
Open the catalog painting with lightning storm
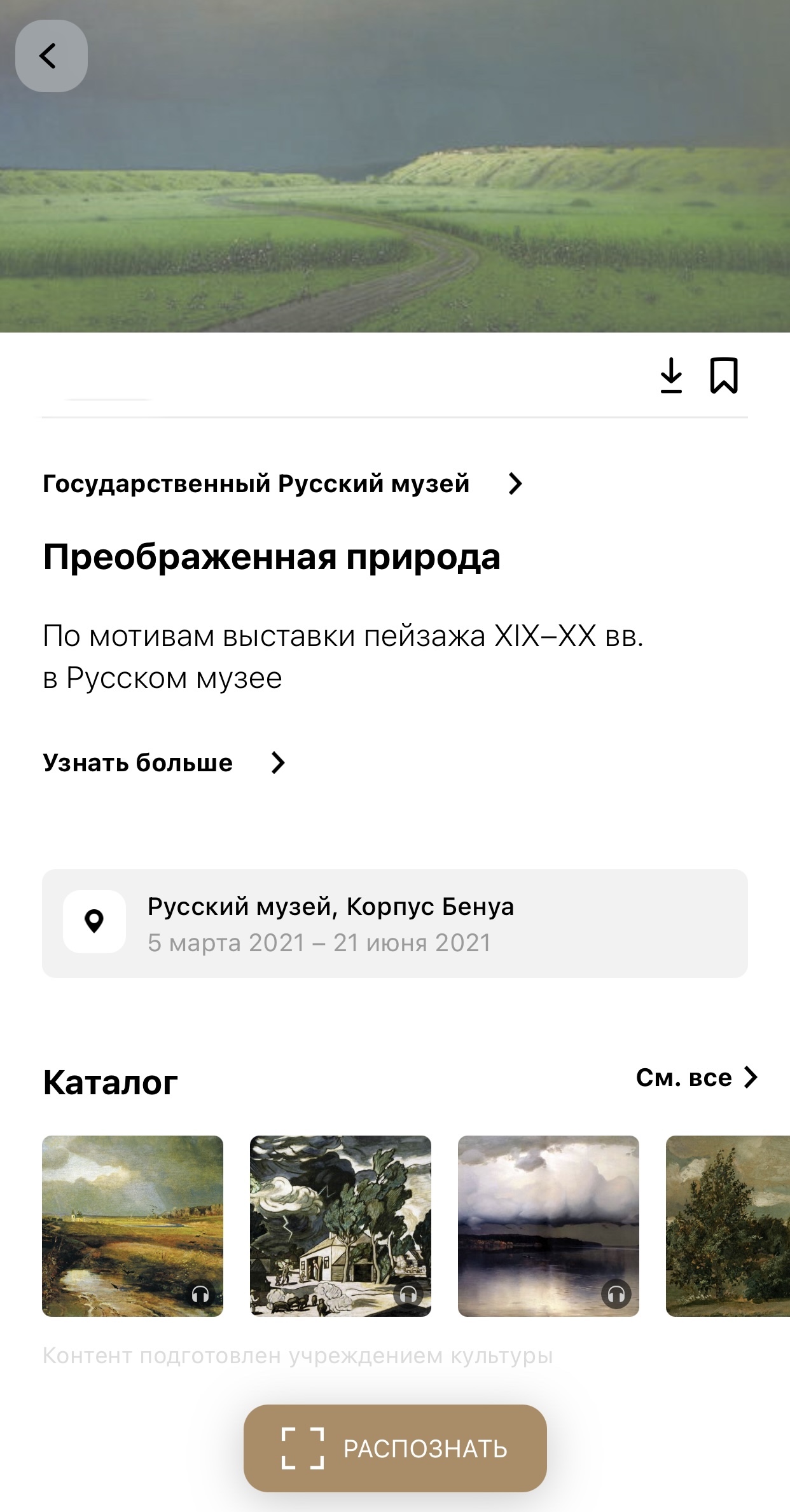pos(340,1226)
